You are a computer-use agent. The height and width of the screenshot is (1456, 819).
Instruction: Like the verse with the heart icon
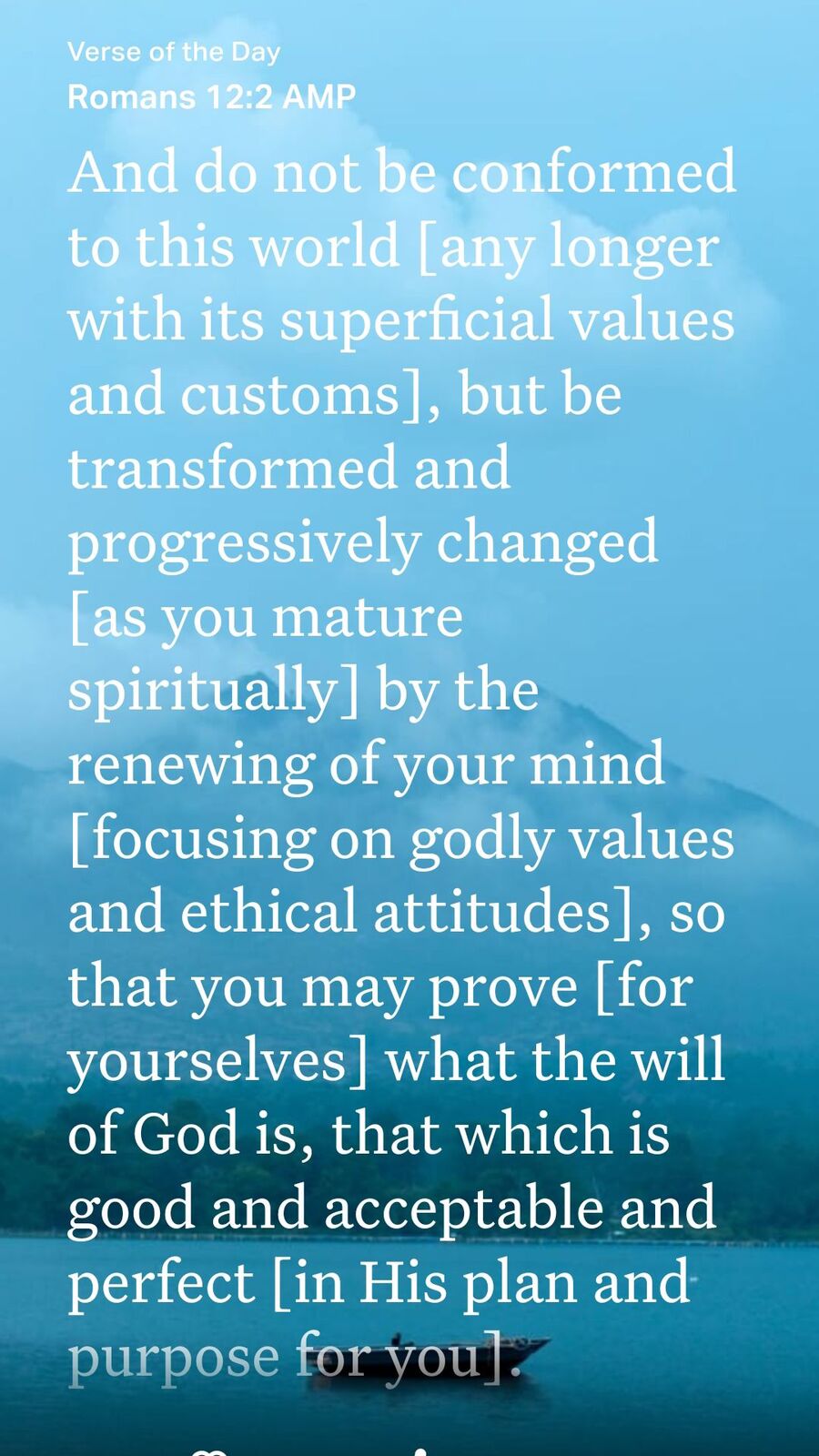click(210, 1452)
